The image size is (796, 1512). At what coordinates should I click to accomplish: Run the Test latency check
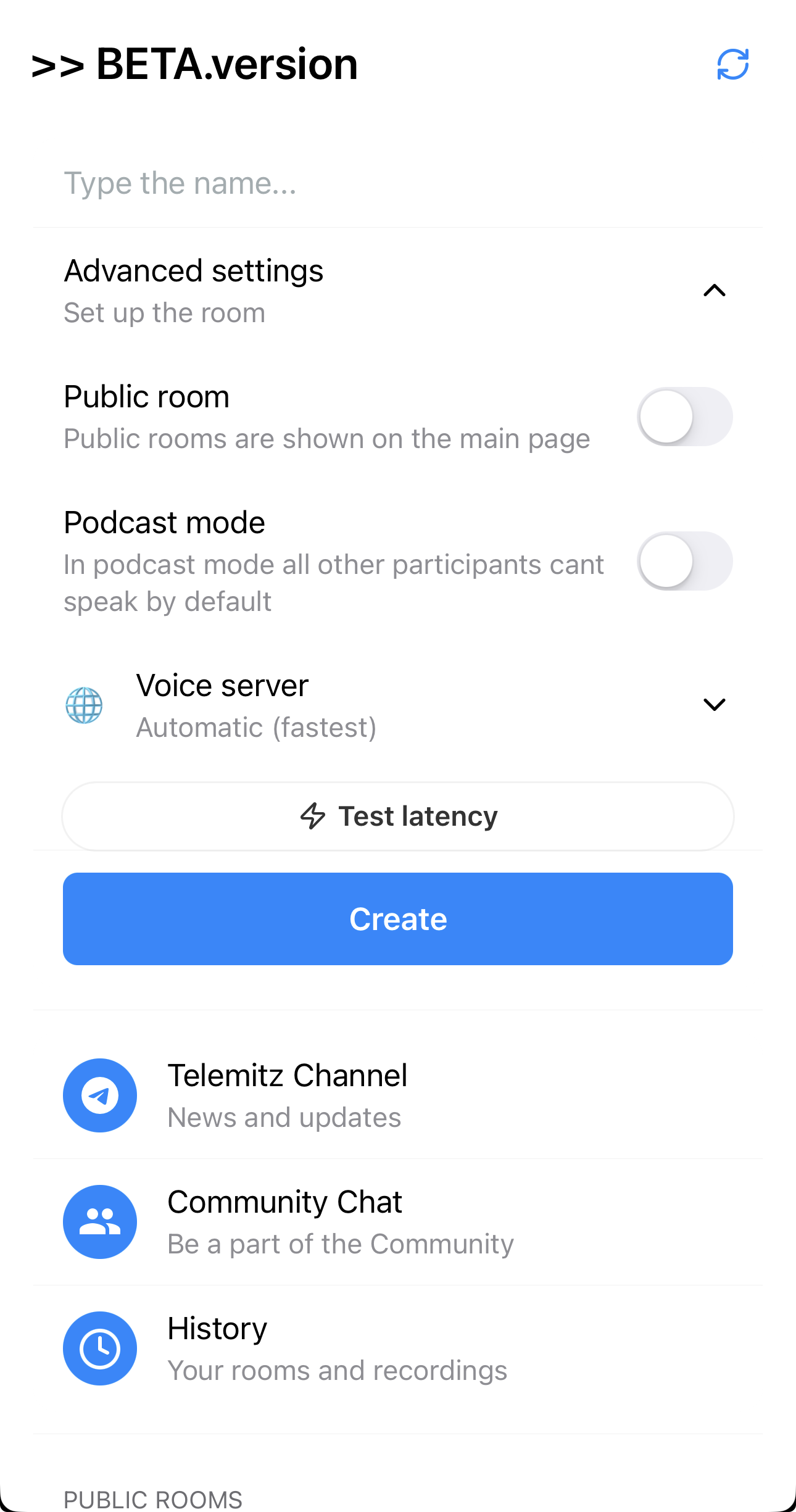point(398,816)
